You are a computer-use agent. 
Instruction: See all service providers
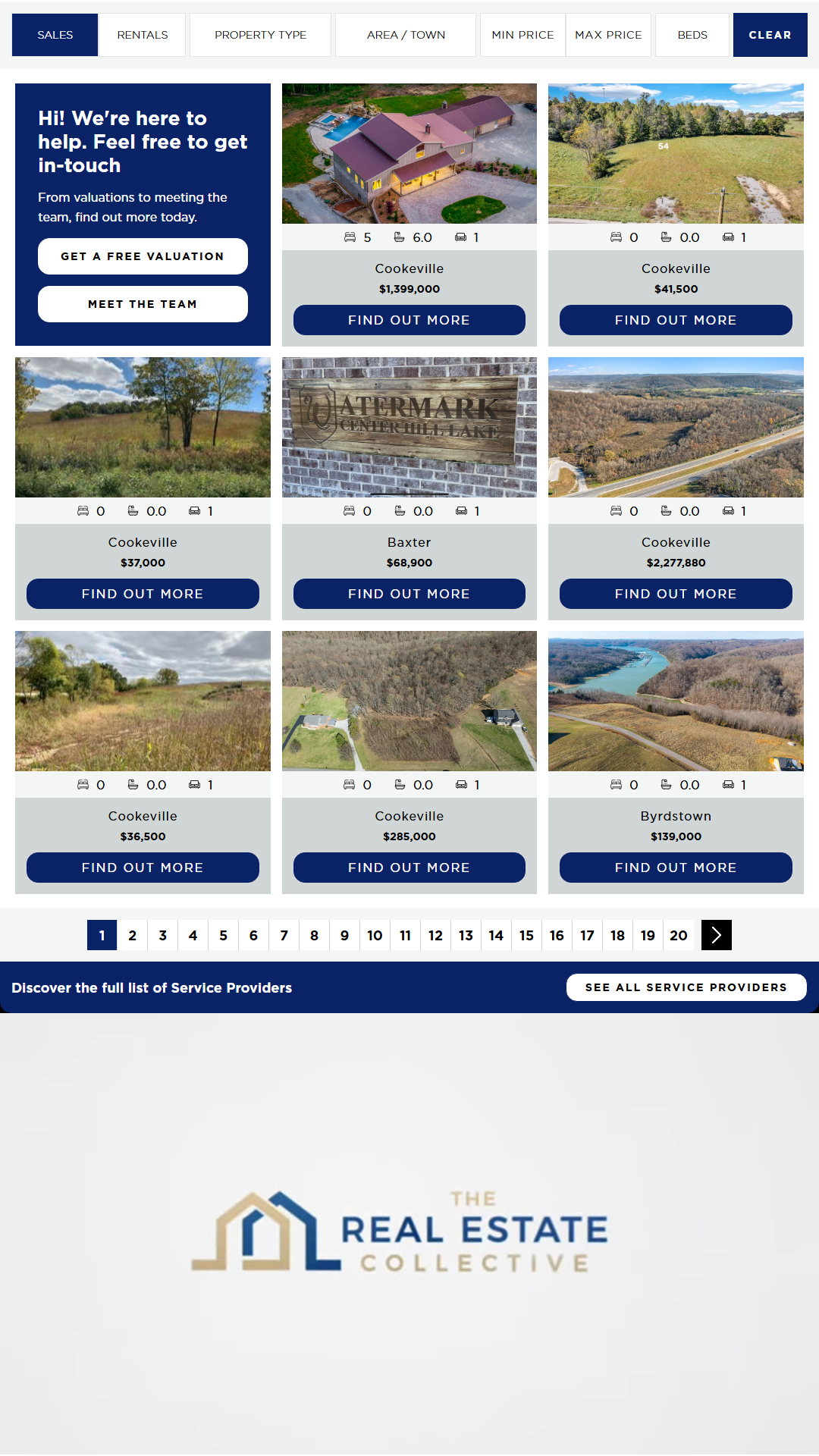[x=686, y=987]
